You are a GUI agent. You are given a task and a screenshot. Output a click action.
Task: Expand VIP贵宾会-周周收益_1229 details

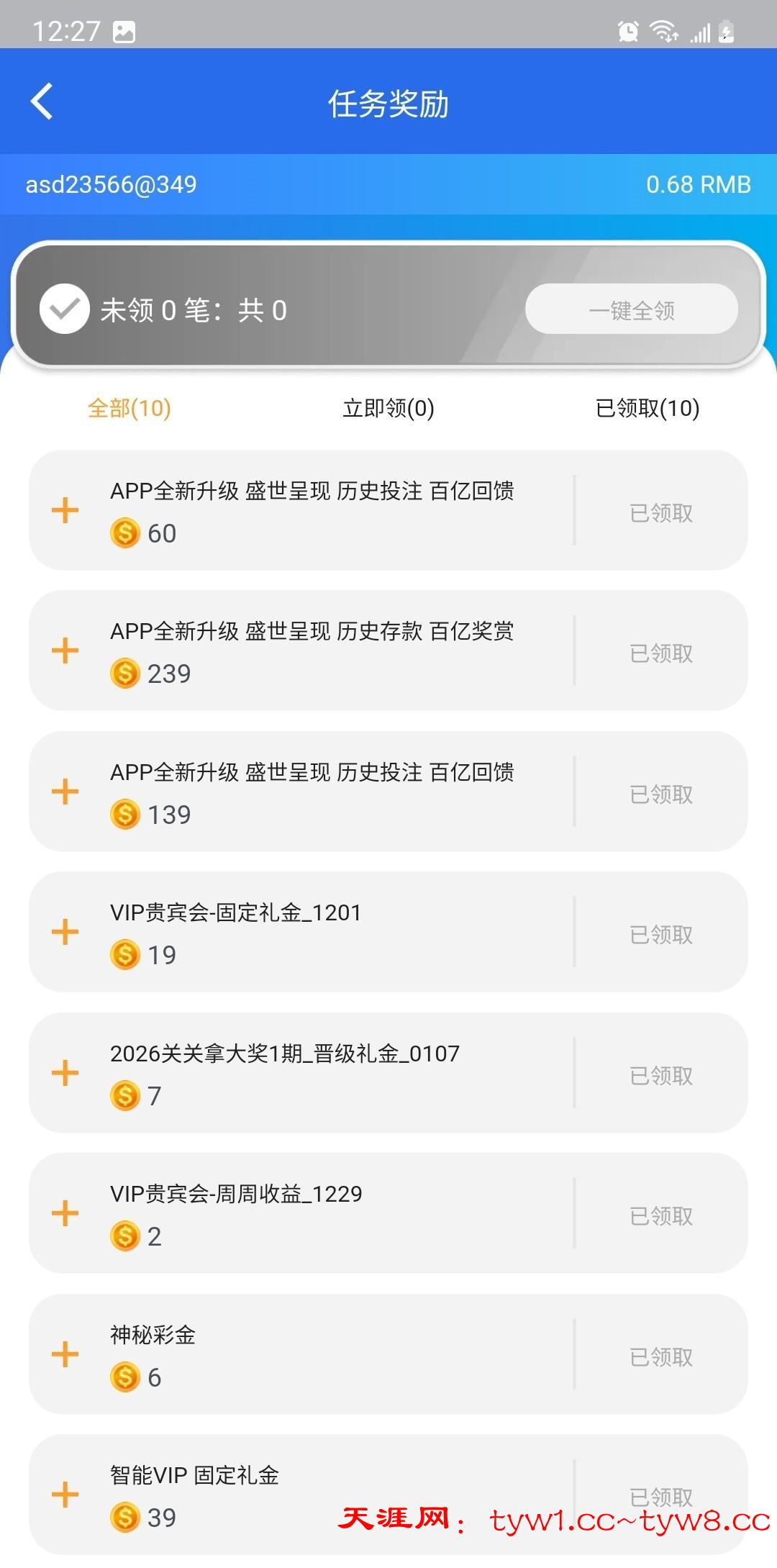point(65,1213)
